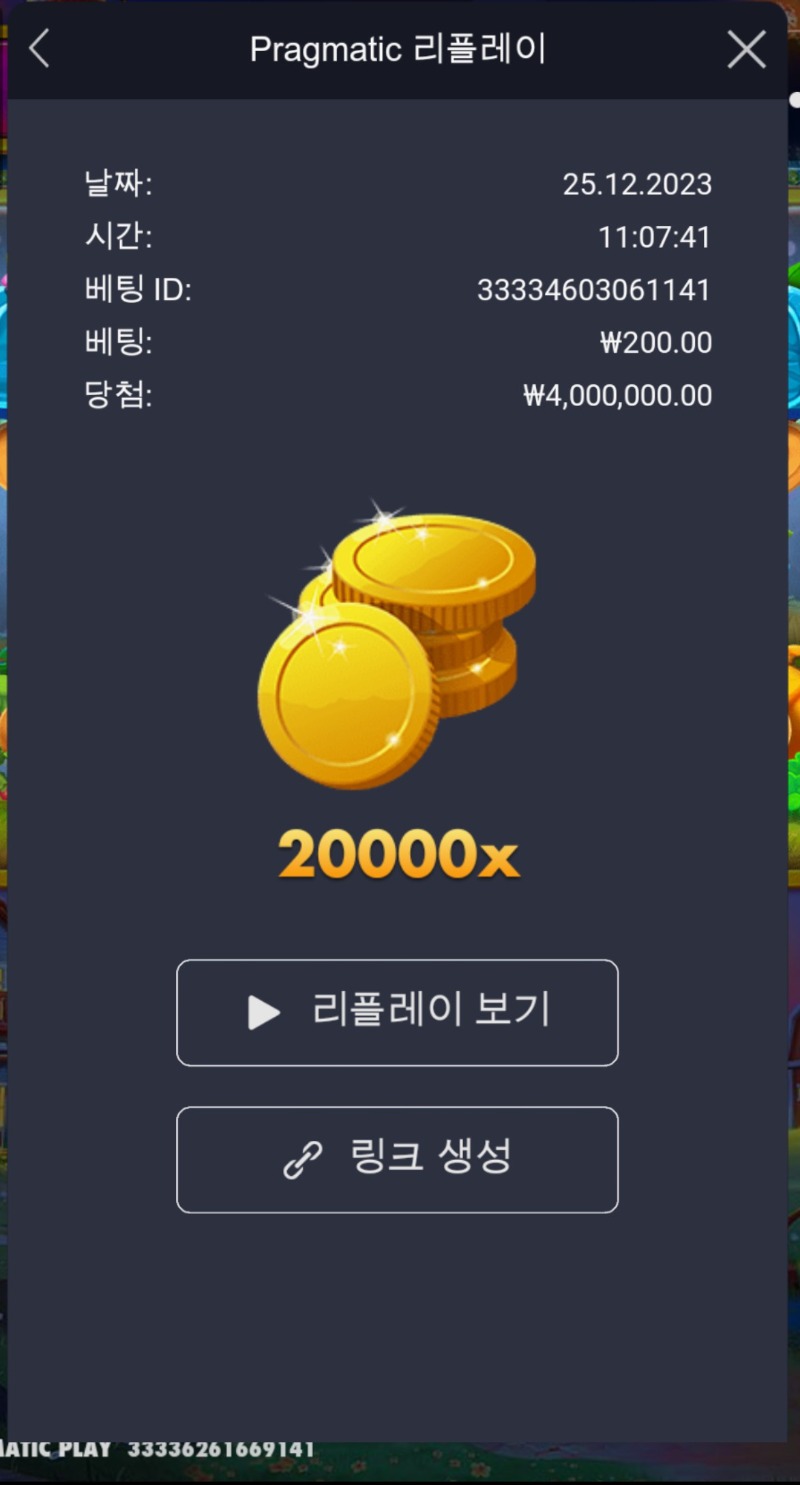Close the Pragmatic replay dialog
800x1485 pixels.
pyautogui.click(x=746, y=49)
